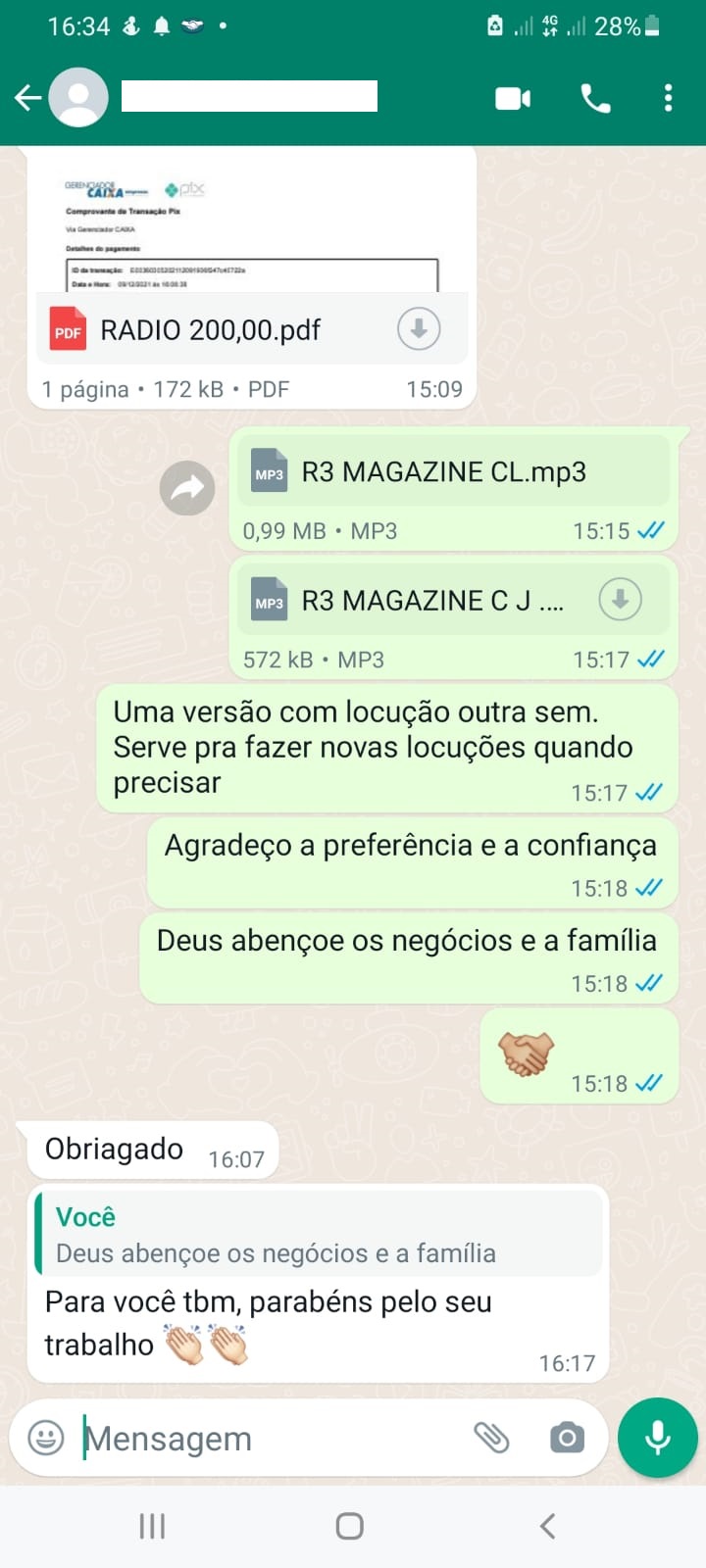Open the emoji picker
This screenshot has width=706, height=1568.
46,1438
